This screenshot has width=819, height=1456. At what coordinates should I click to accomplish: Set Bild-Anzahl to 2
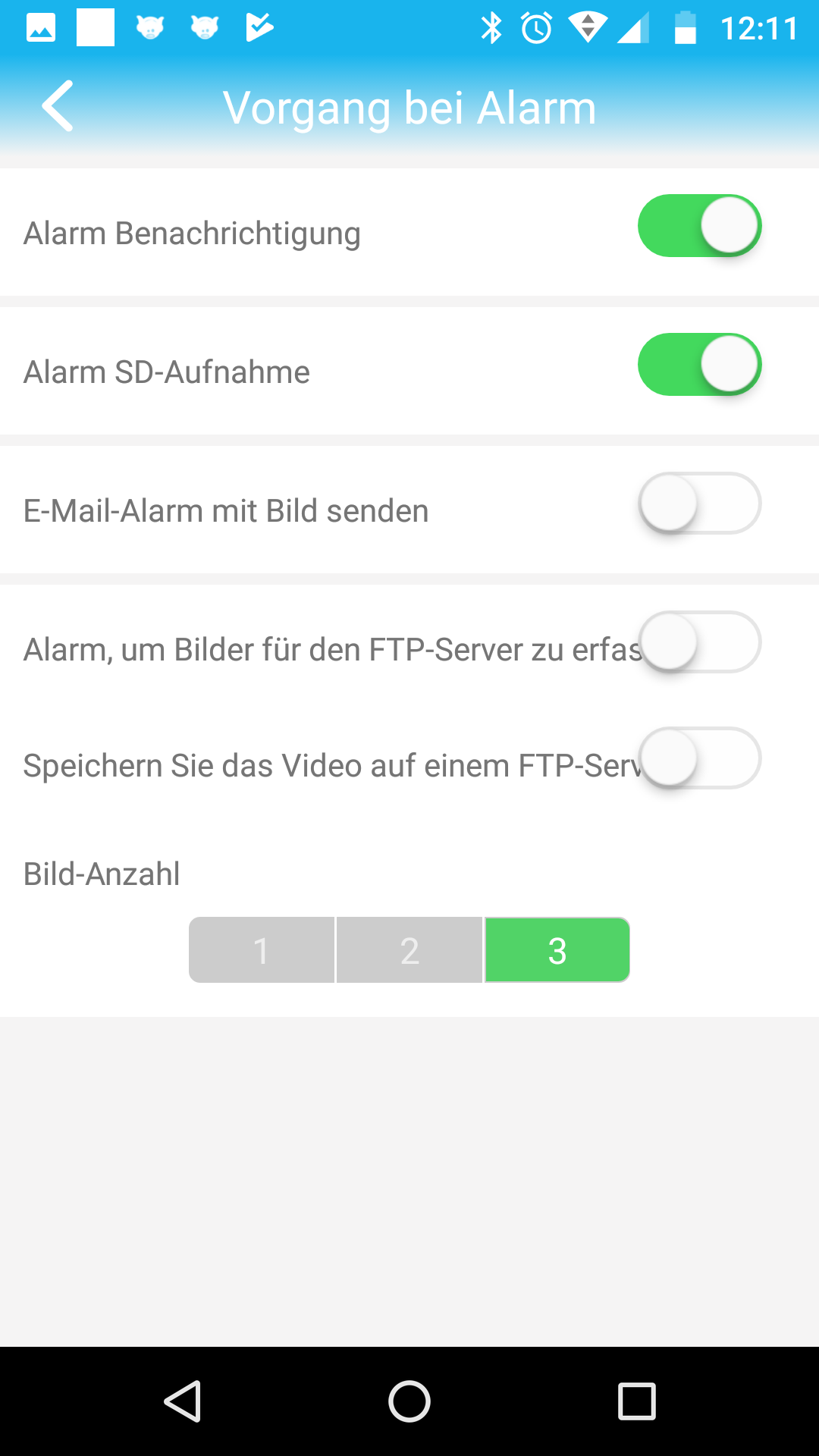[x=409, y=950]
